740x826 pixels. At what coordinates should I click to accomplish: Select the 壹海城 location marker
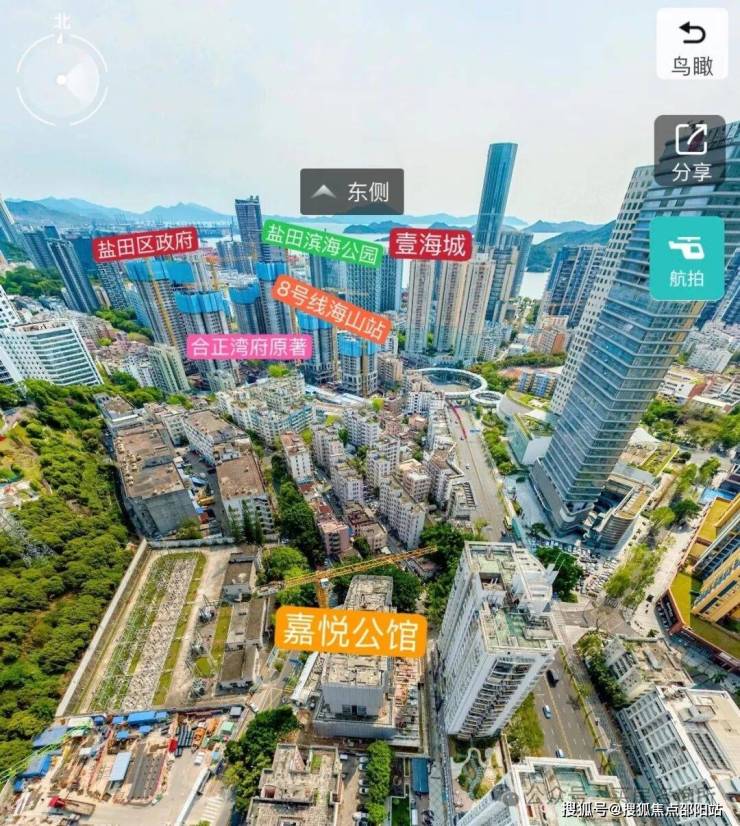click(430, 244)
